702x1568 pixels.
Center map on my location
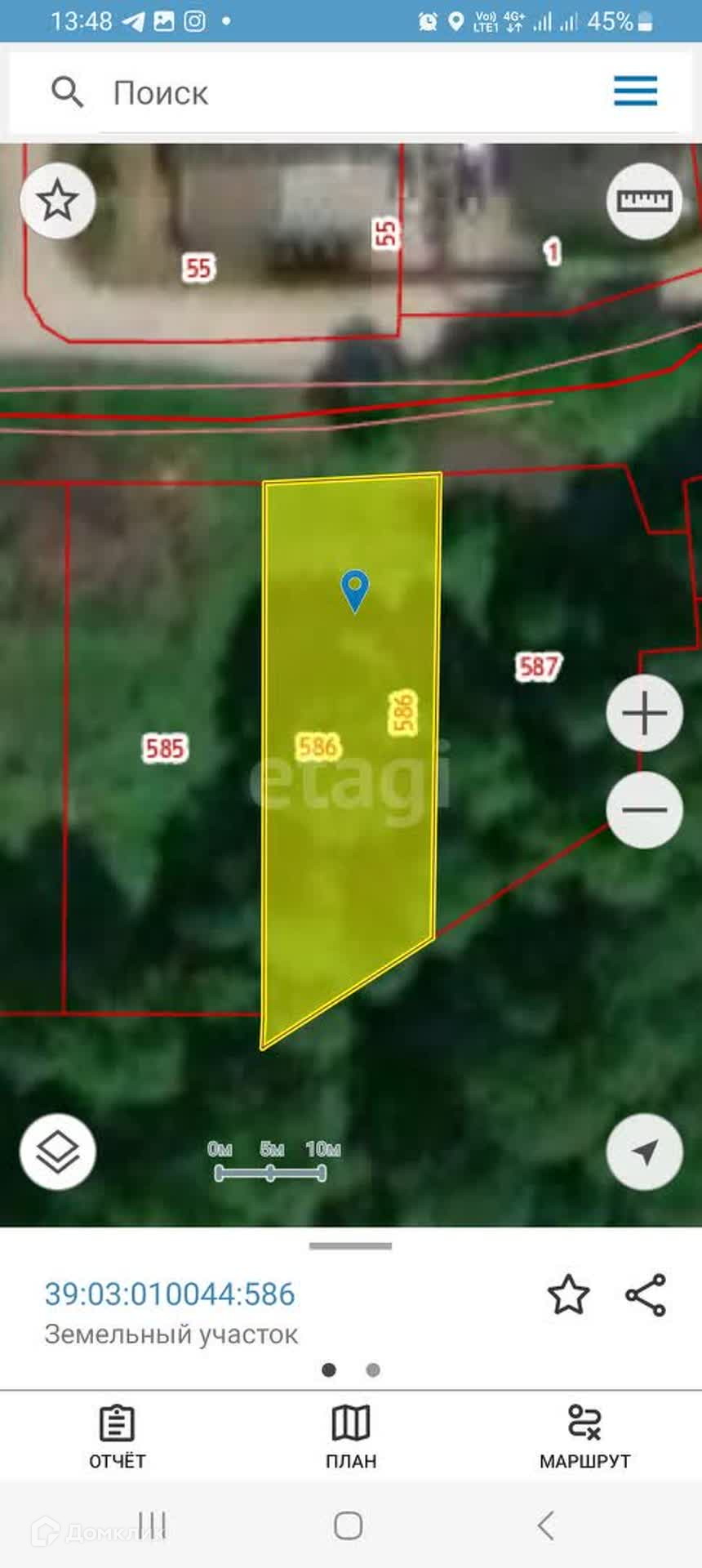(x=644, y=1152)
